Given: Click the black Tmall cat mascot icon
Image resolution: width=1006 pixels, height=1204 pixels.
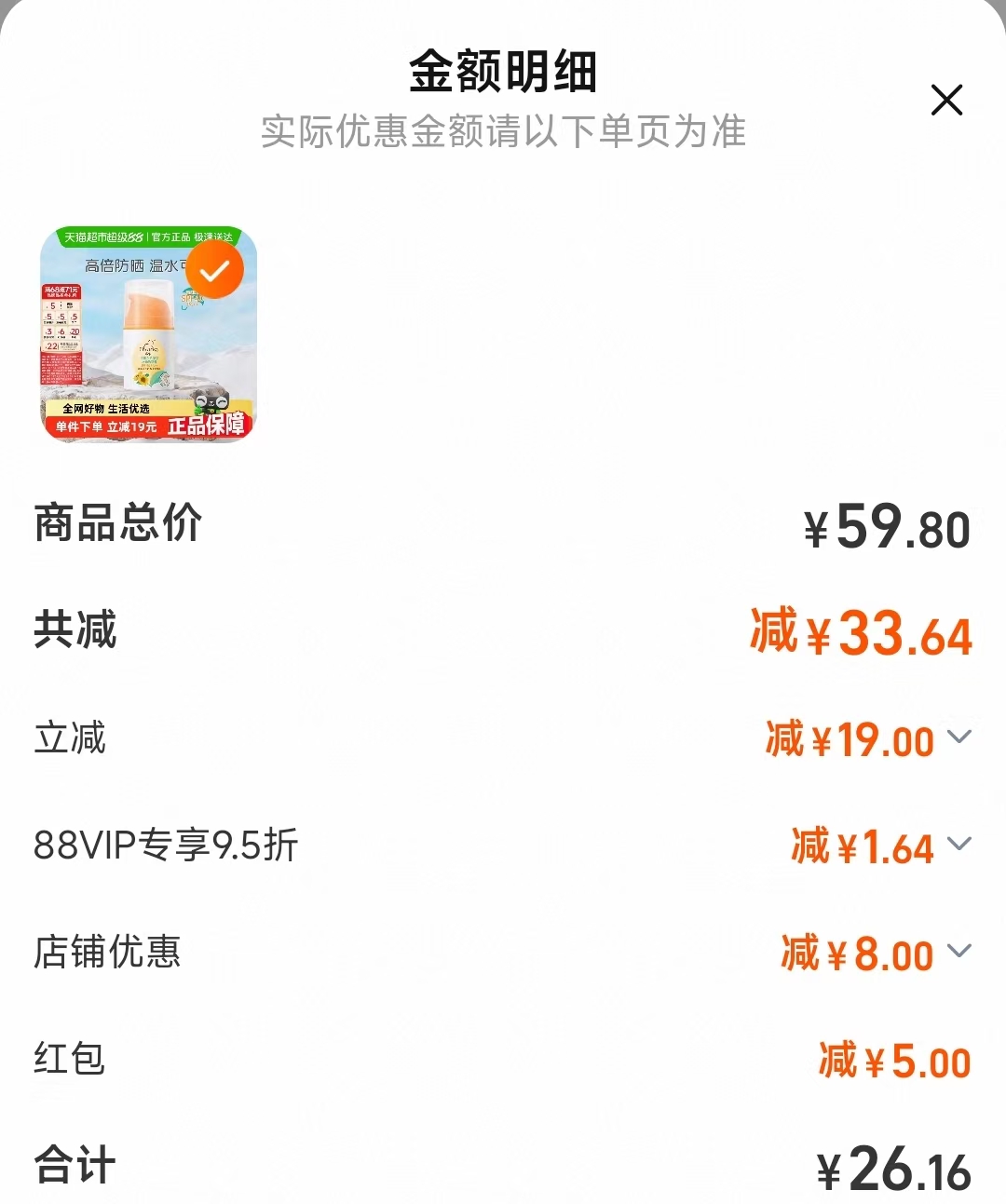Looking at the screenshot, I should point(212,402).
